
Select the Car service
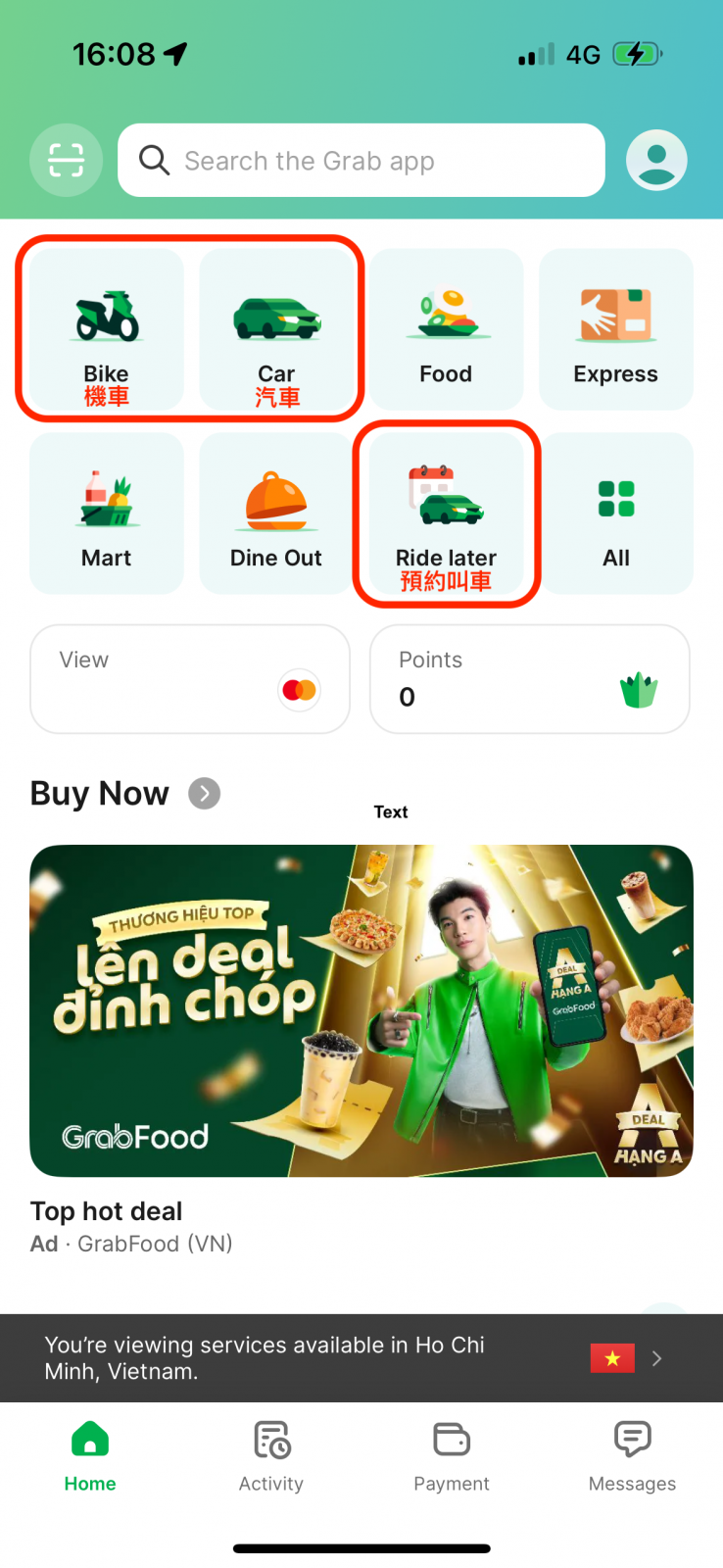coord(276,329)
